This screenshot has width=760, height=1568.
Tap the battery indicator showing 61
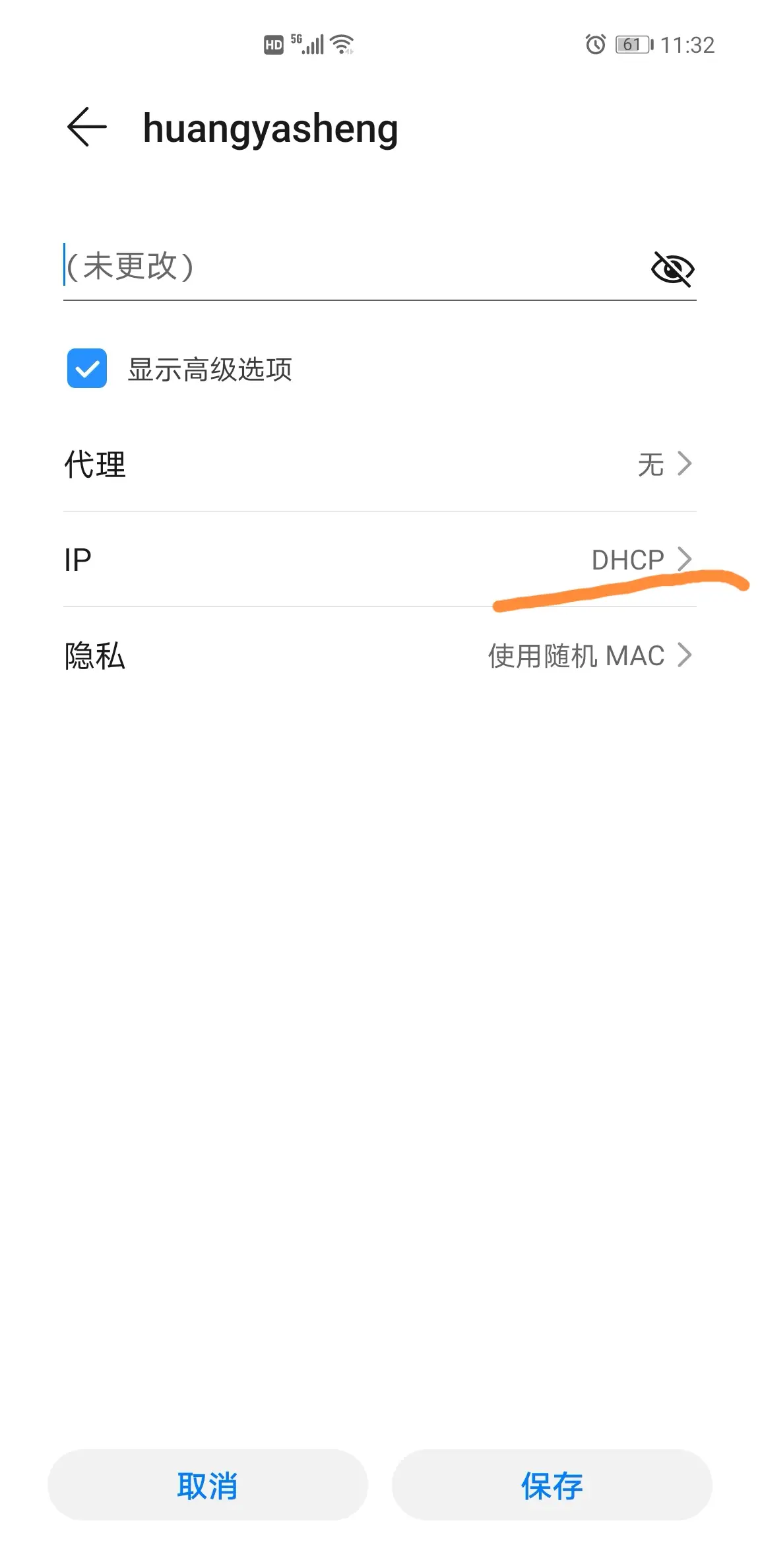[x=631, y=44]
